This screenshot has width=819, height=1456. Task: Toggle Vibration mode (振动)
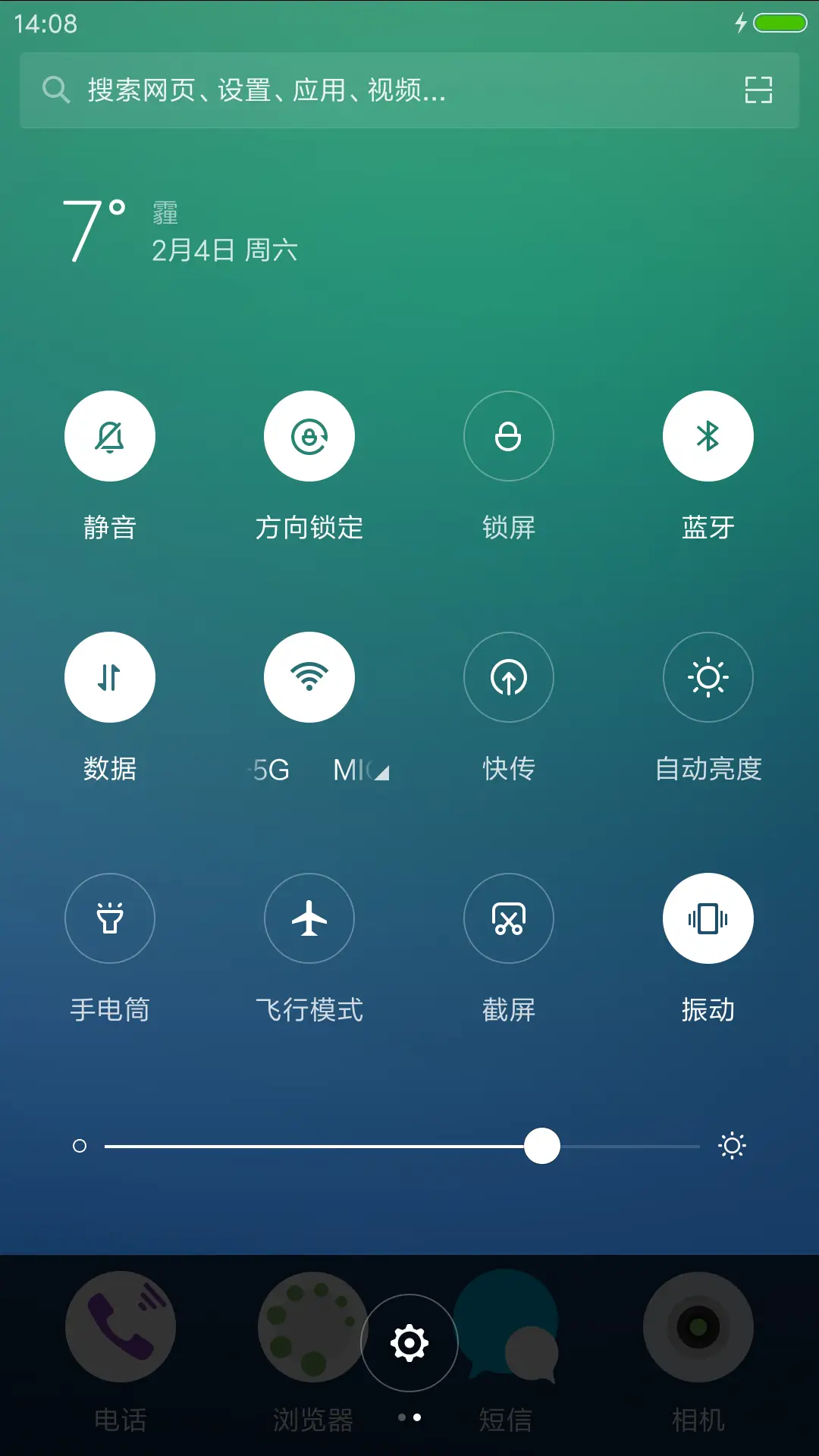coord(708,918)
